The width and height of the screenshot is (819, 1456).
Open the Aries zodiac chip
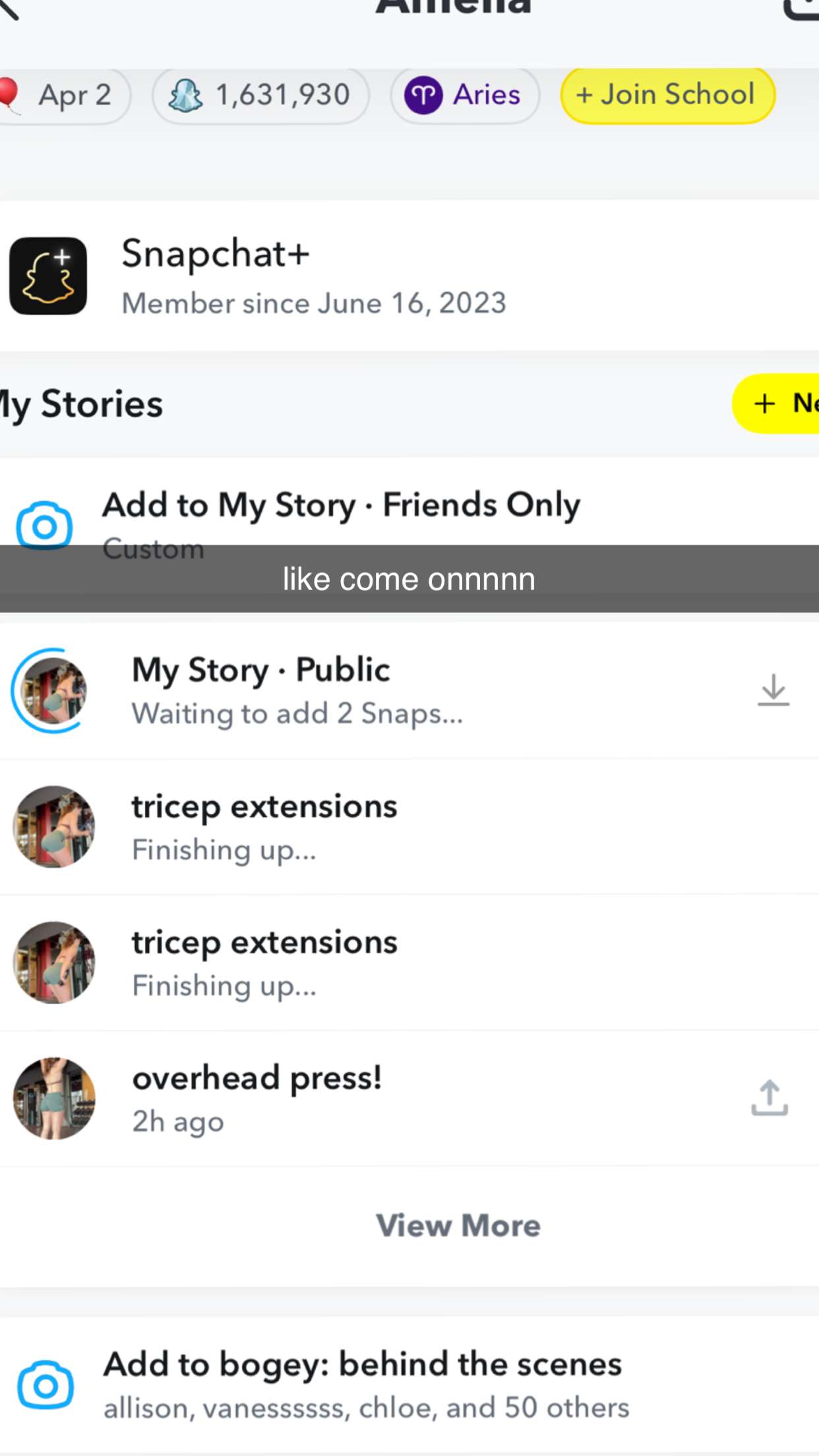464,96
